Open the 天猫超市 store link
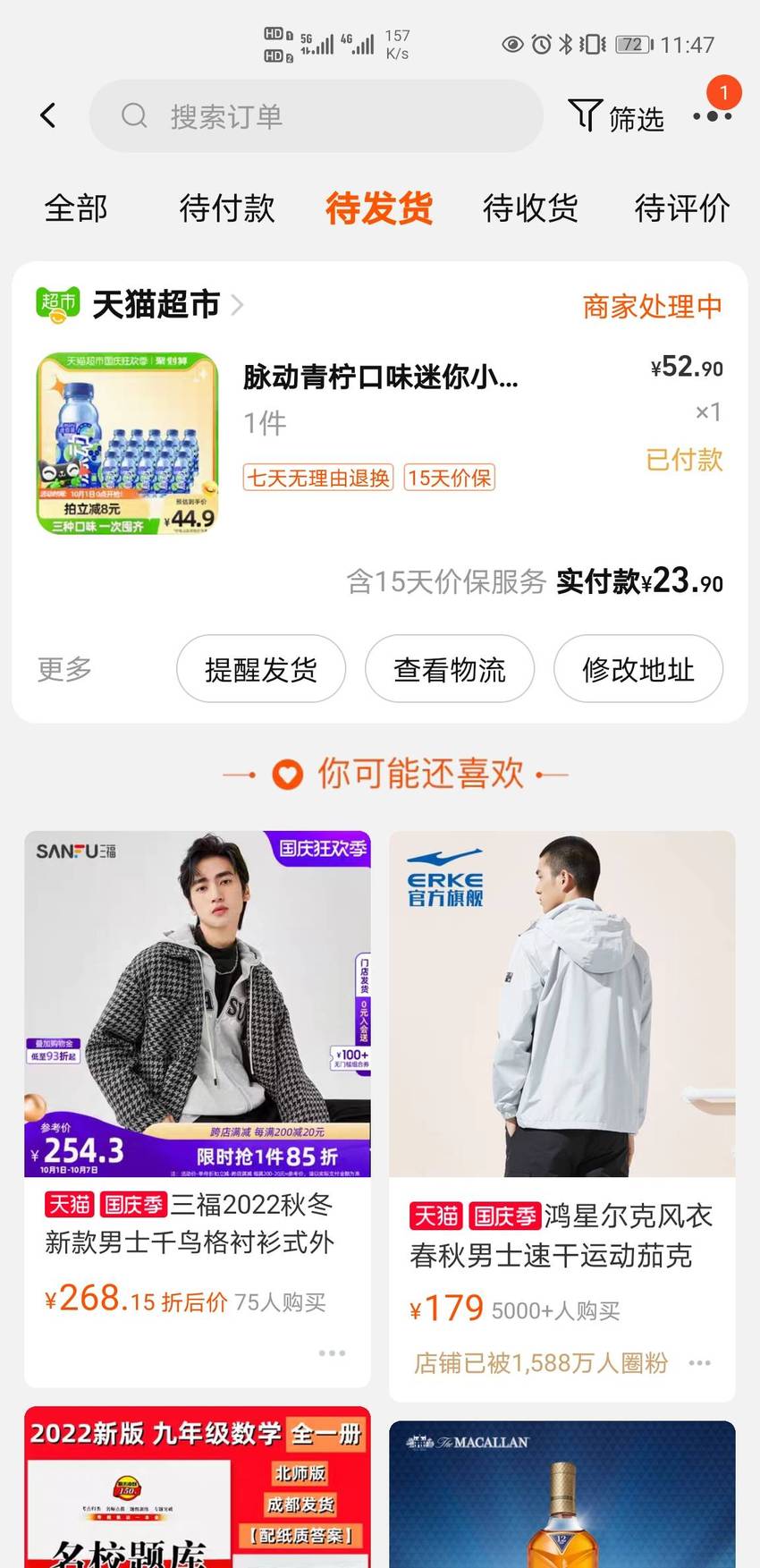The height and width of the screenshot is (1568, 760). pyautogui.click(x=140, y=305)
